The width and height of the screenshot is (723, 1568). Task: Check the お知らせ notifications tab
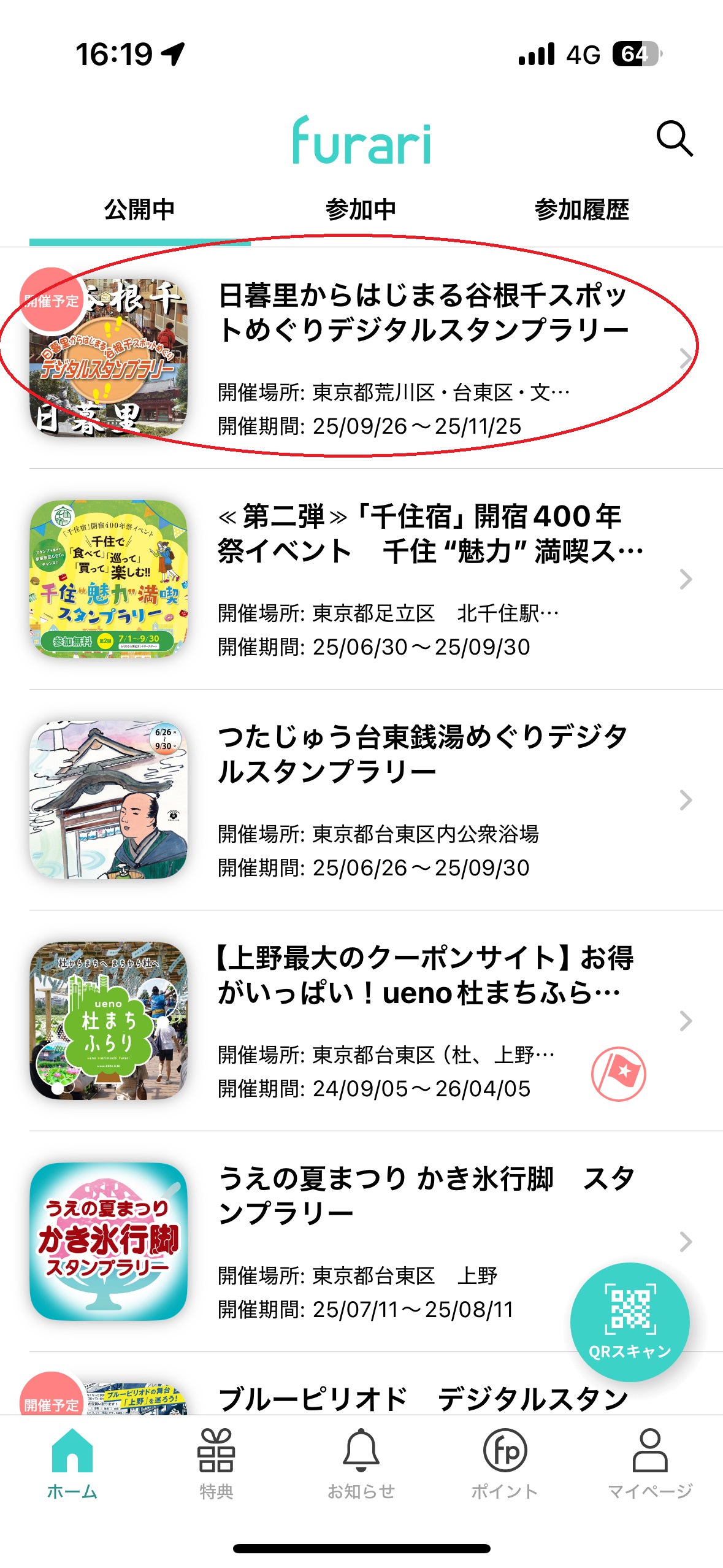[x=361, y=1464]
